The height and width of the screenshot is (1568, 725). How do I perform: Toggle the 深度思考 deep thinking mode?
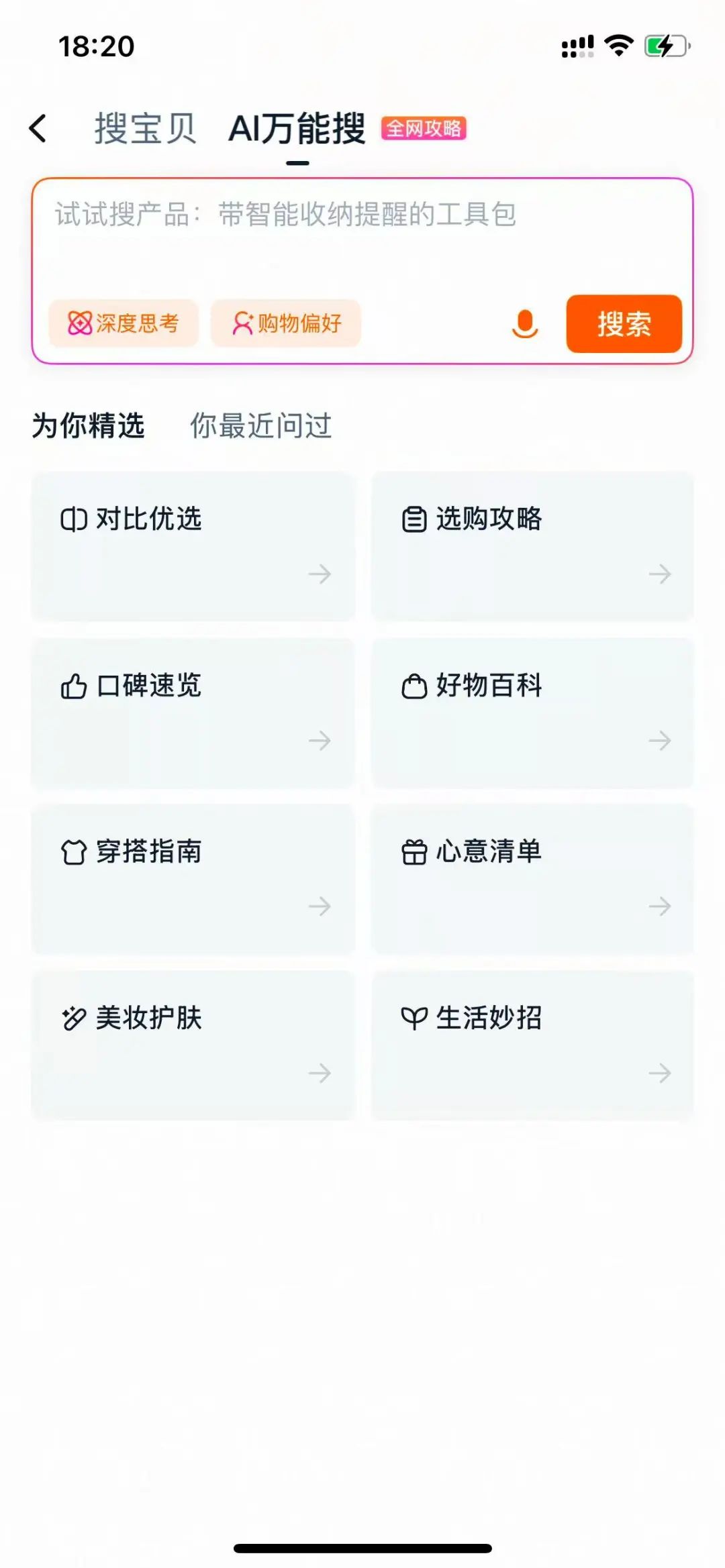(125, 323)
